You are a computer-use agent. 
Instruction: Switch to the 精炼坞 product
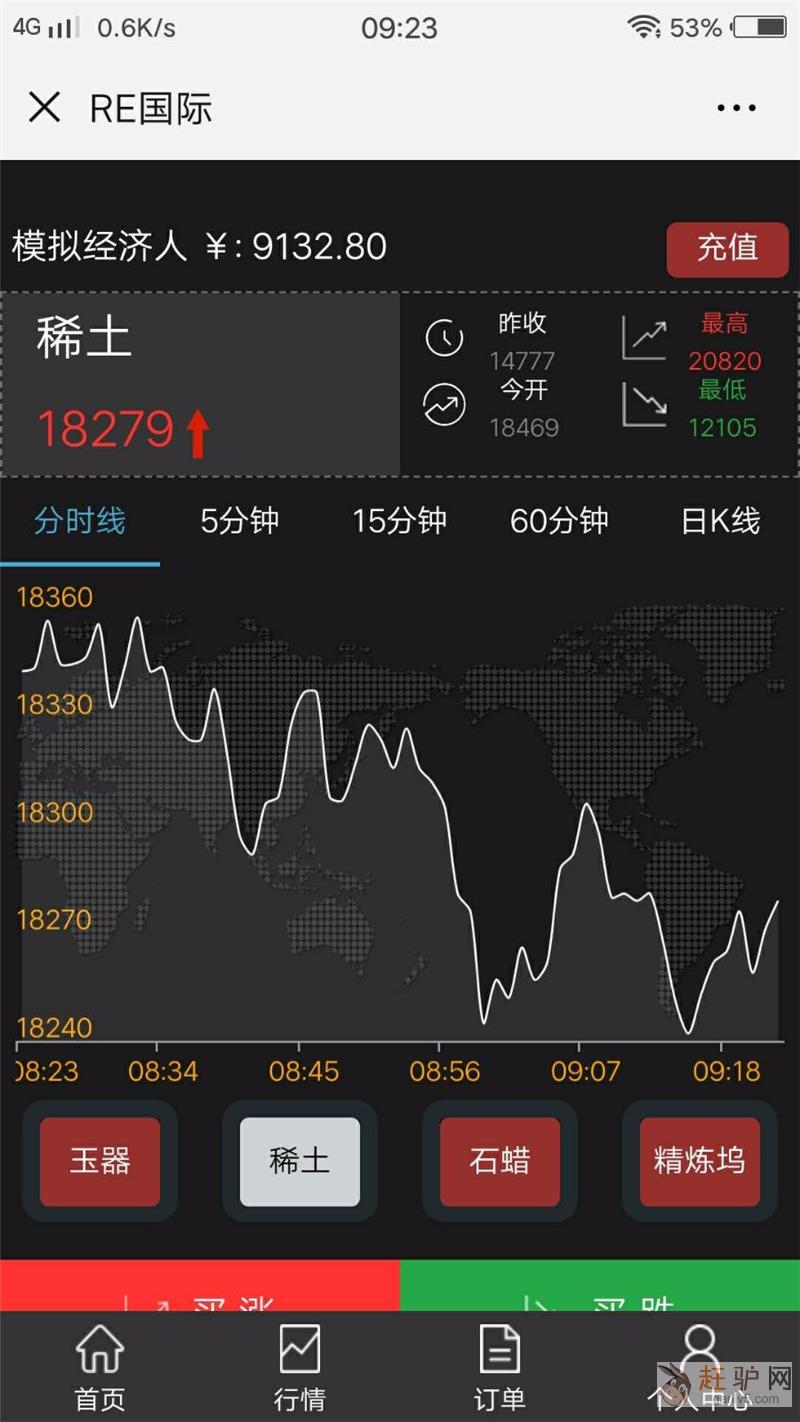click(700, 1161)
